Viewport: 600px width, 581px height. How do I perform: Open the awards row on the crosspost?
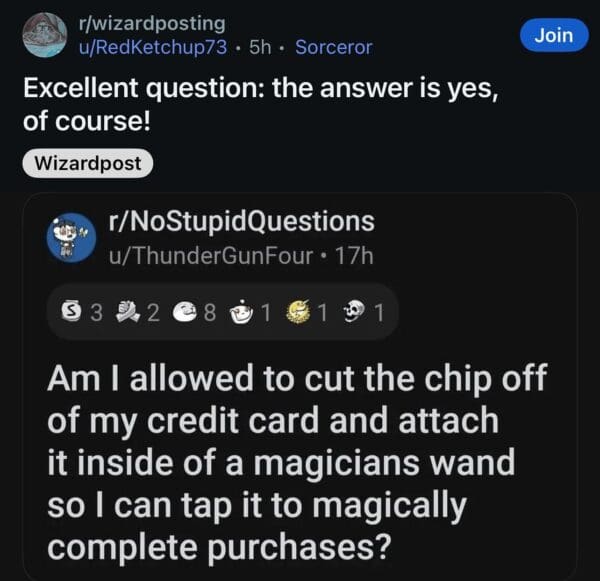tap(222, 310)
